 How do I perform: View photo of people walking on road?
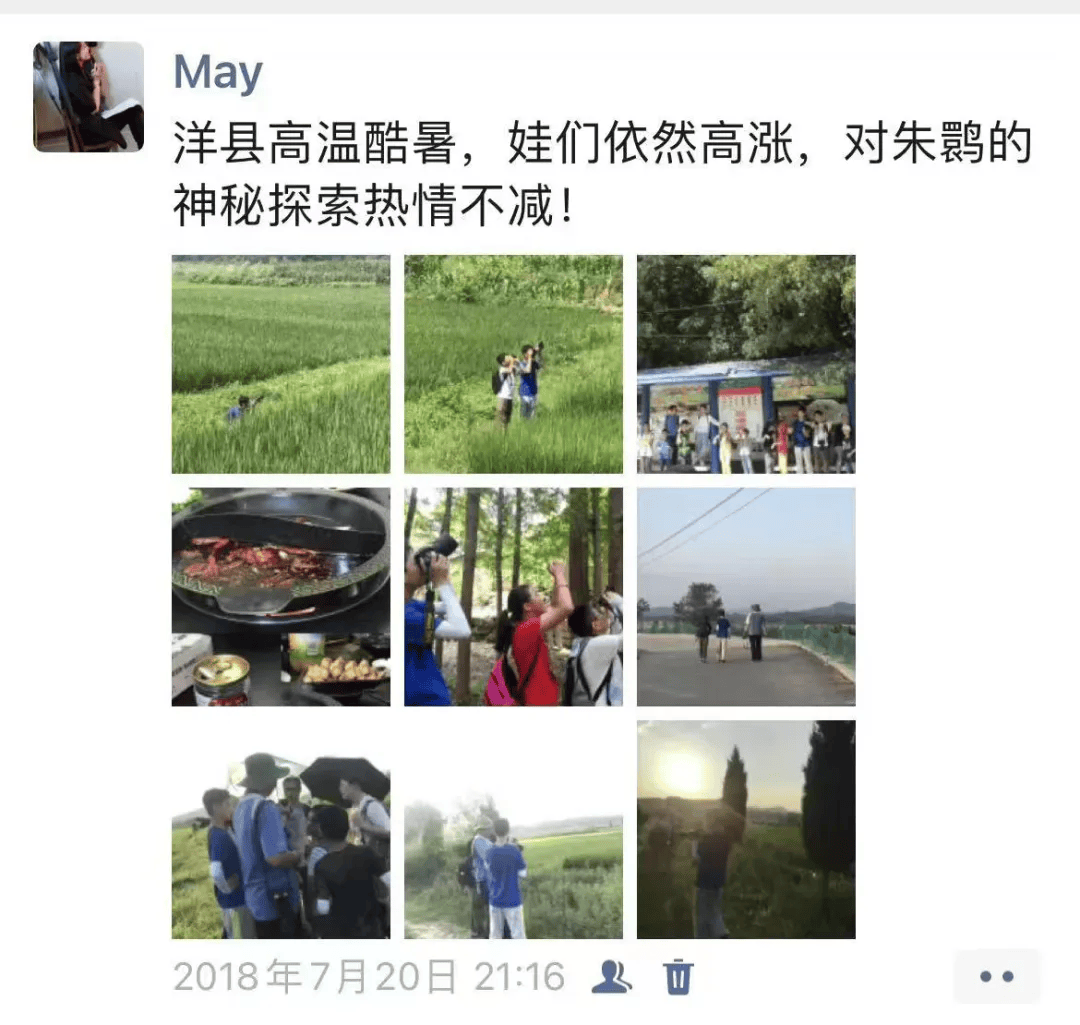[746, 597]
